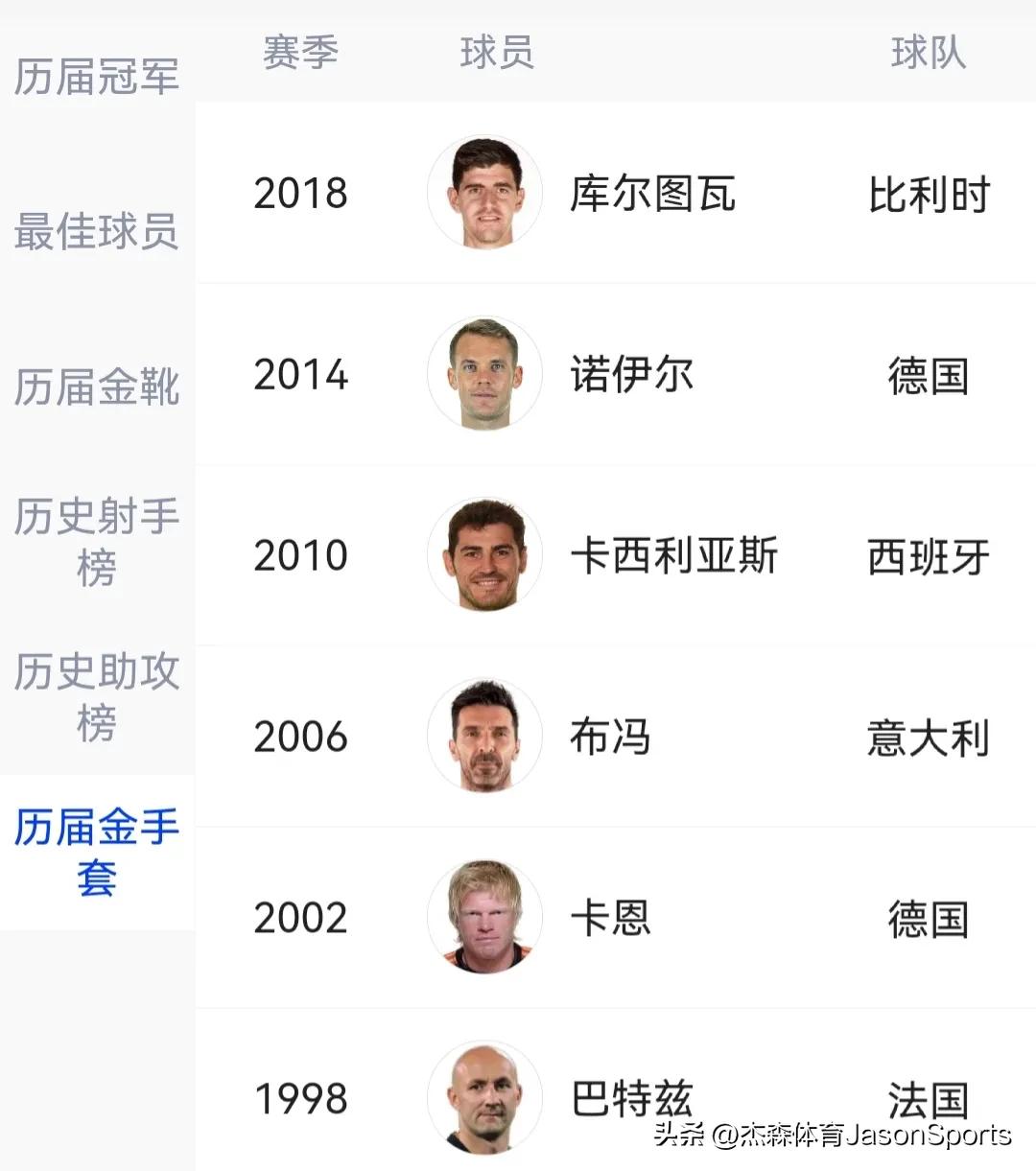Click the 球队 column header
The width and height of the screenshot is (1036, 1171).
tap(928, 53)
